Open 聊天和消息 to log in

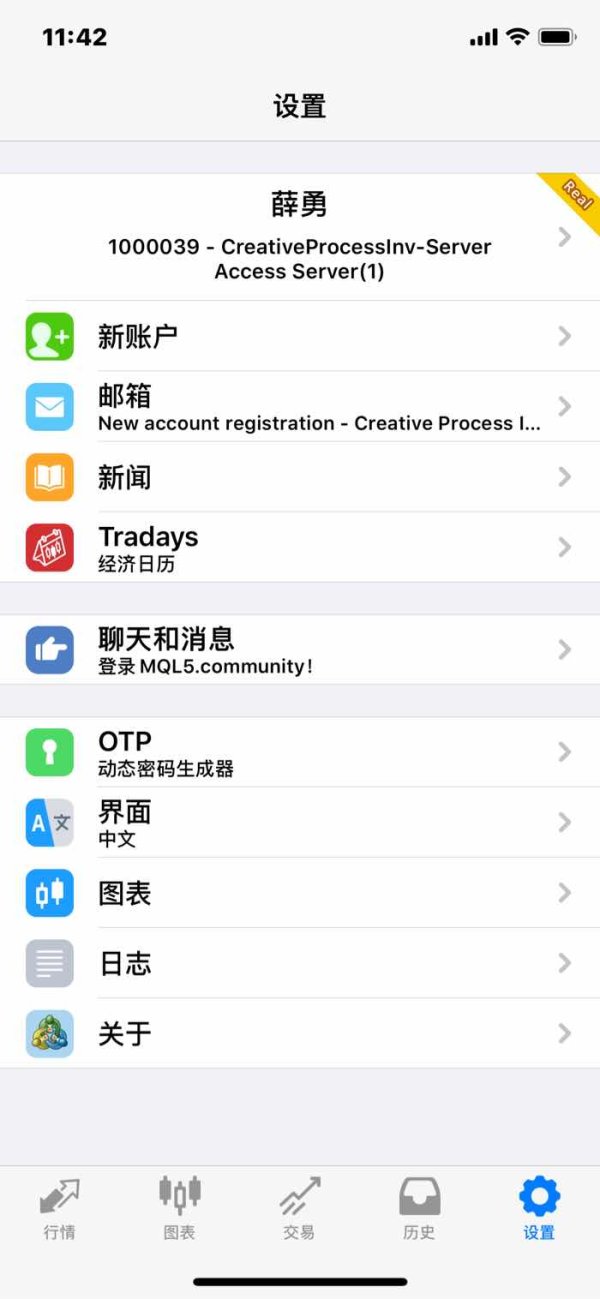click(x=300, y=650)
